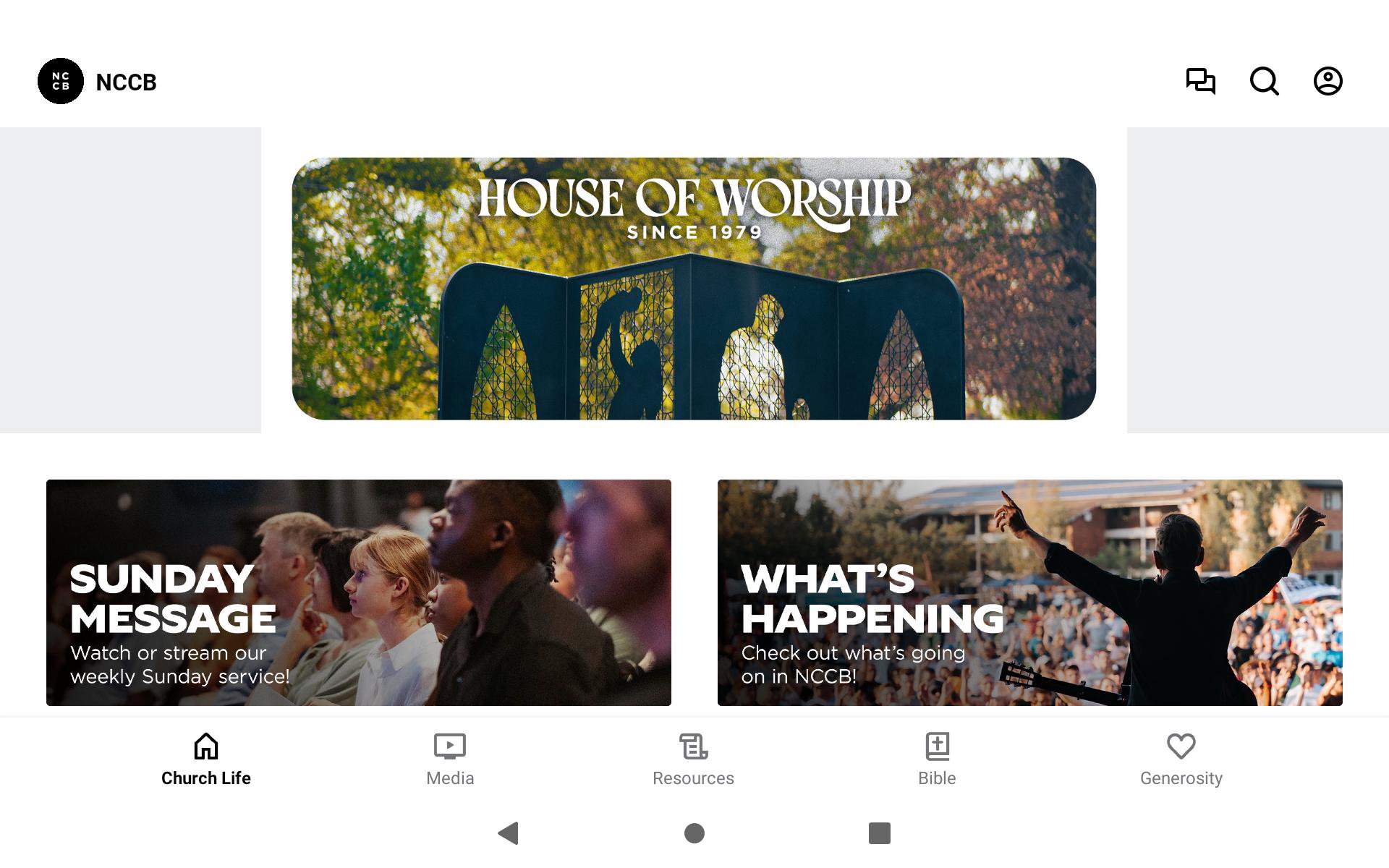This screenshot has width=1389, height=868.
Task: Go to the Bible tab
Action: pyautogui.click(x=937, y=759)
